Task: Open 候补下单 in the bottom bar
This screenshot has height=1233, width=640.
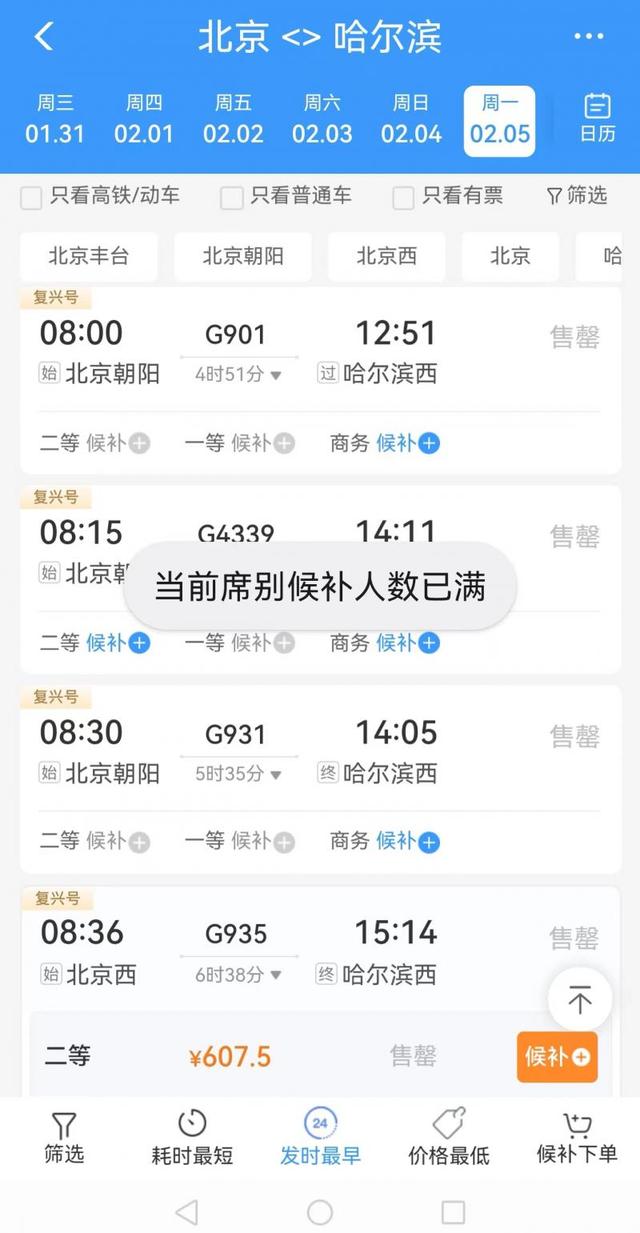Action: [x=577, y=1138]
